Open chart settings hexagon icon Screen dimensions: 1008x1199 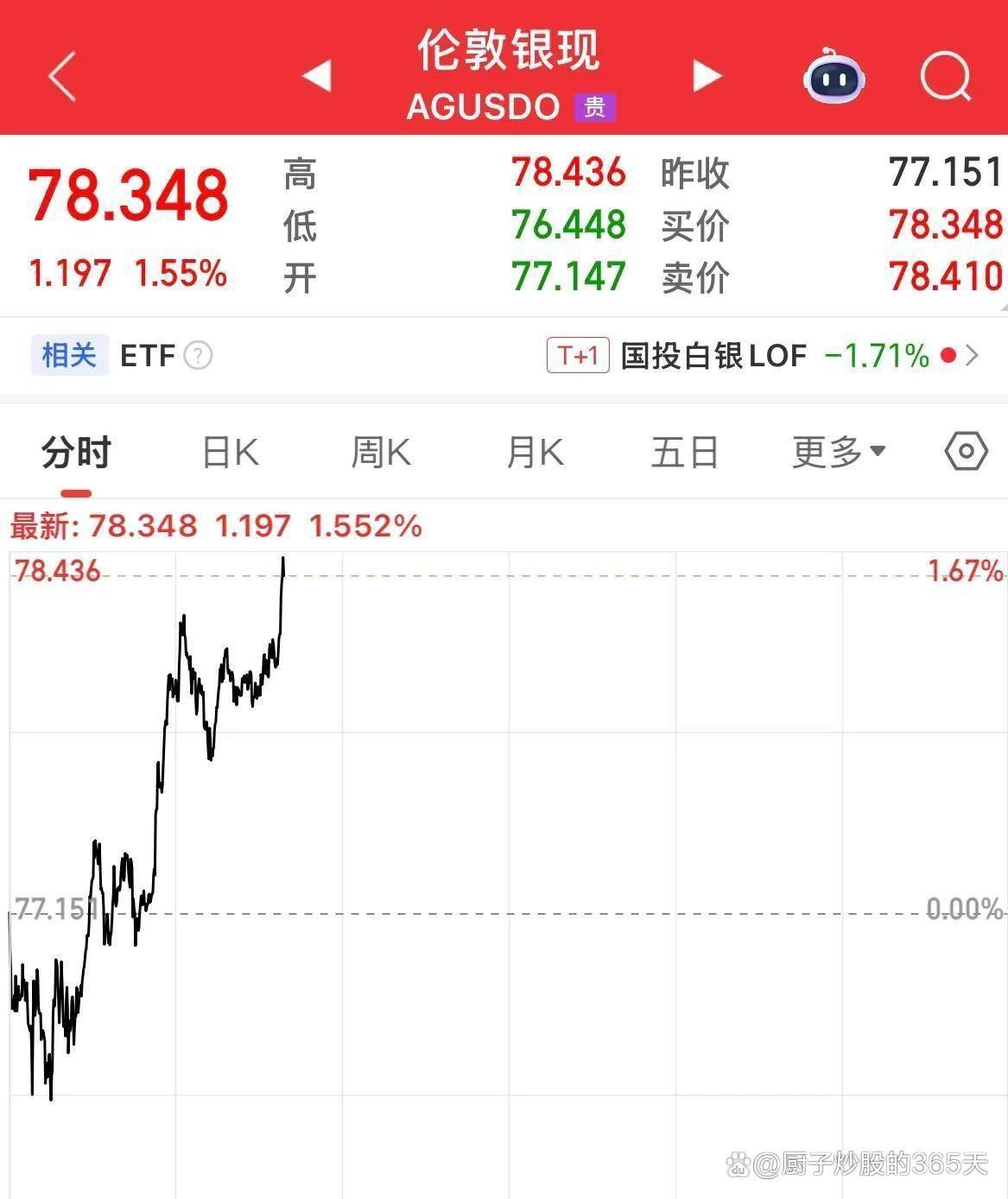point(966,451)
